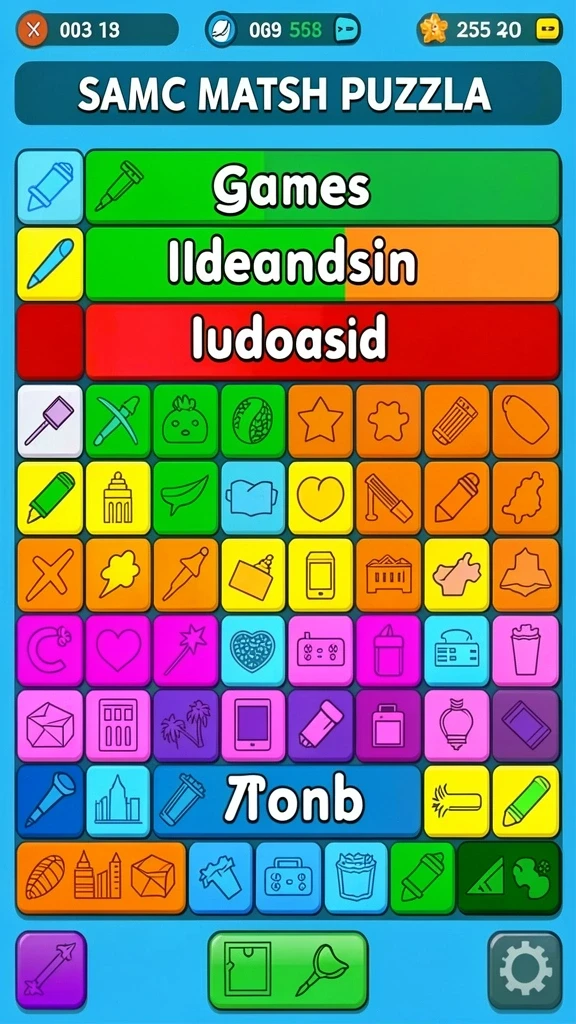Pick the blue microphone tile
This screenshot has width=576, height=1024.
click(x=50, y=801)
